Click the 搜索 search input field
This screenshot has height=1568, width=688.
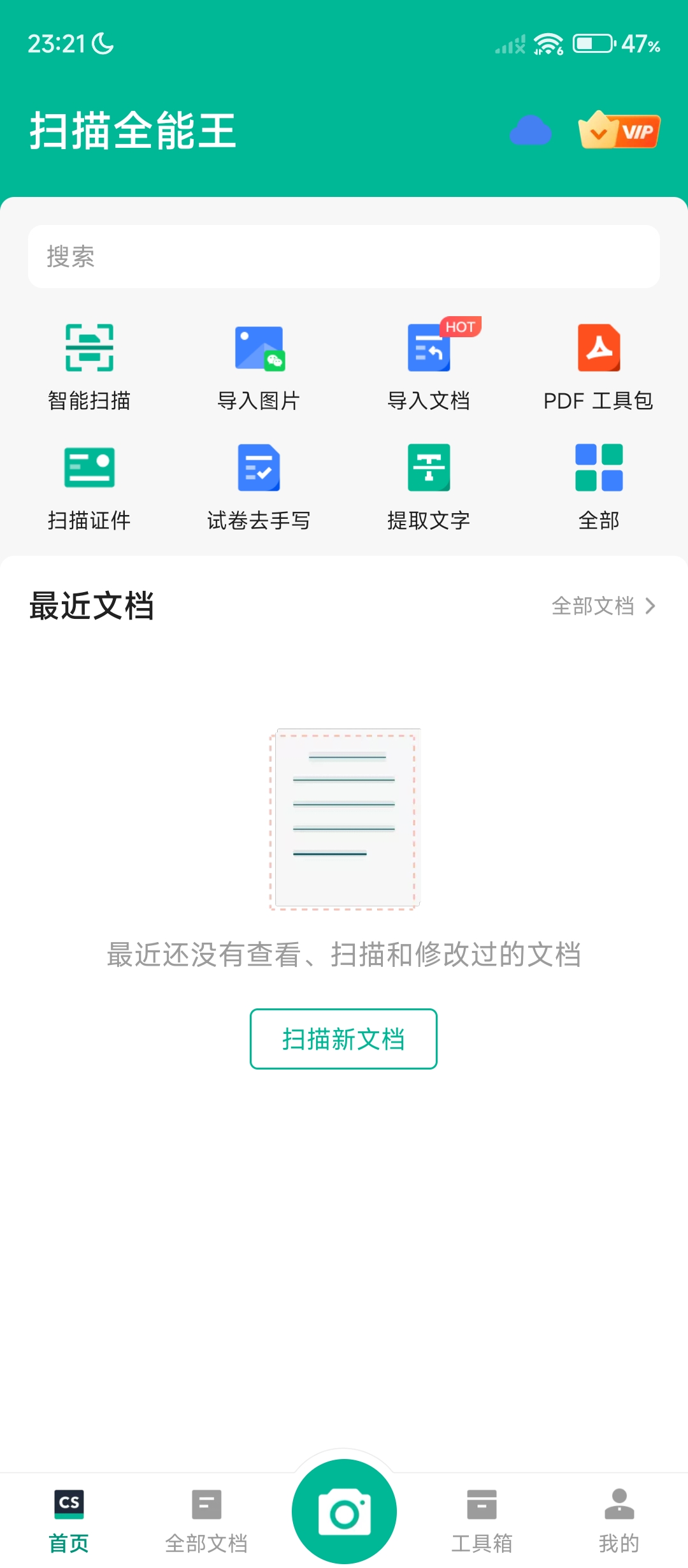pos(344,257)
